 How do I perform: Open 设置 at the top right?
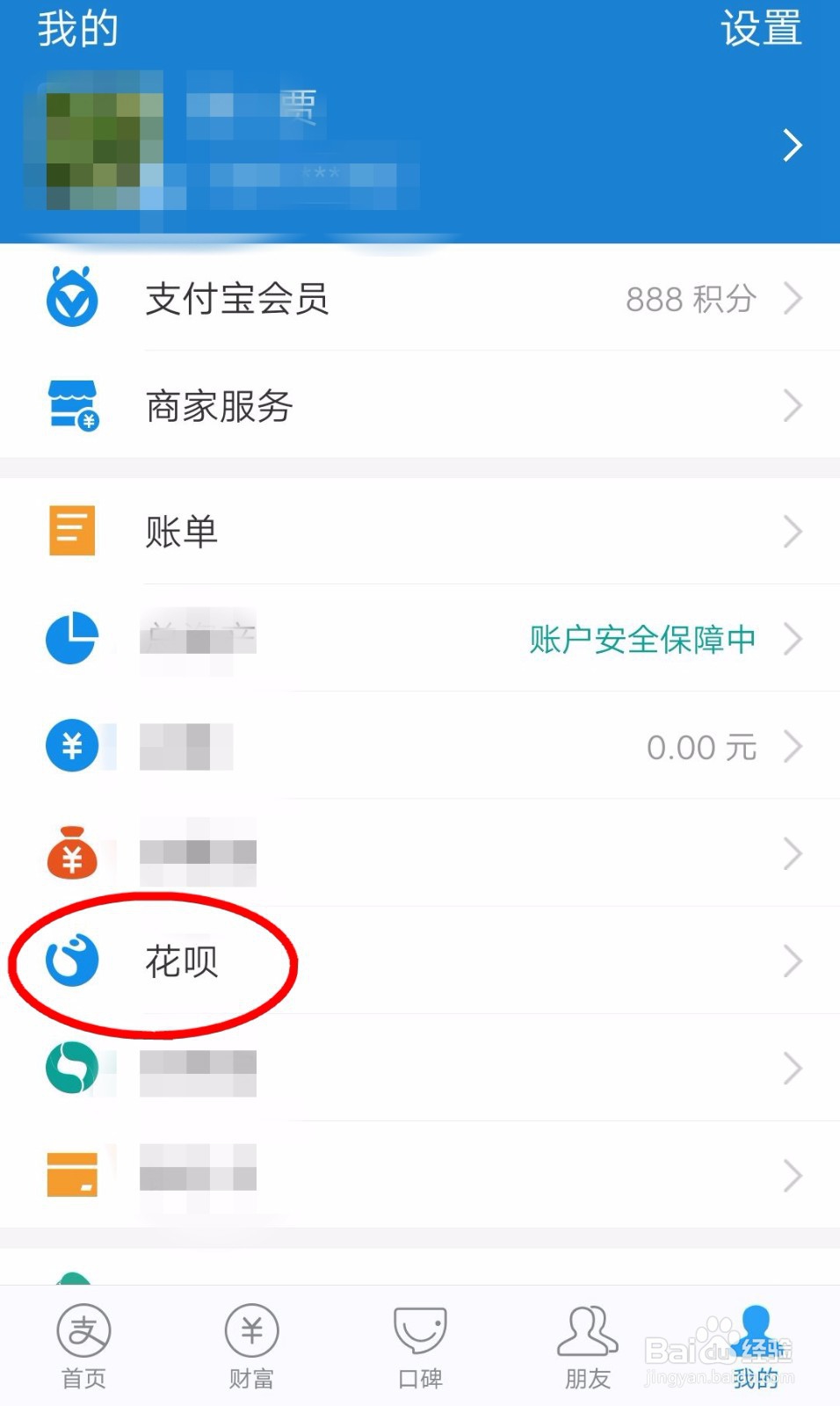[761, 29]
